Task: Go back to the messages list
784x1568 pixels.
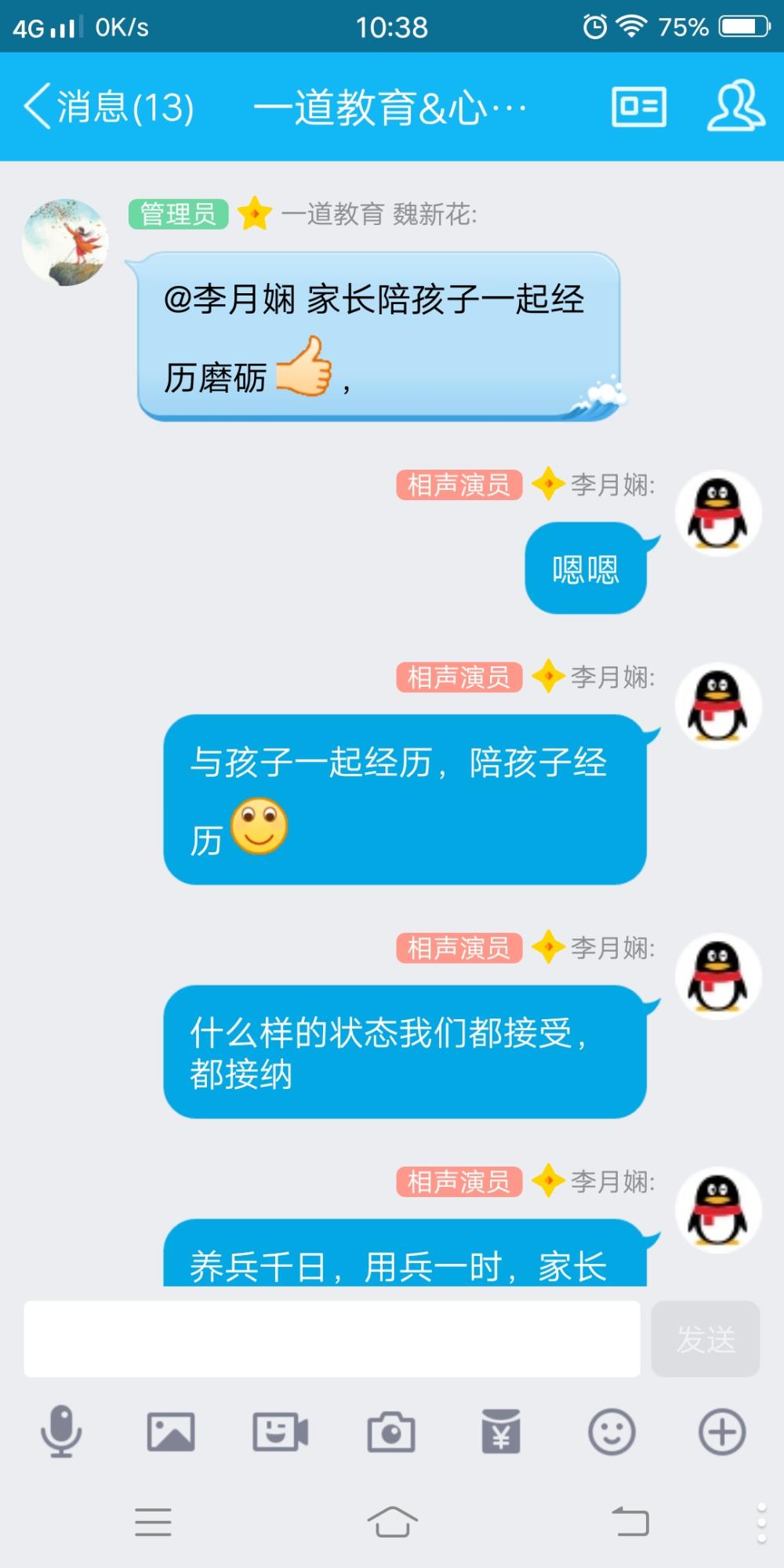Action: tap(108, 107)
